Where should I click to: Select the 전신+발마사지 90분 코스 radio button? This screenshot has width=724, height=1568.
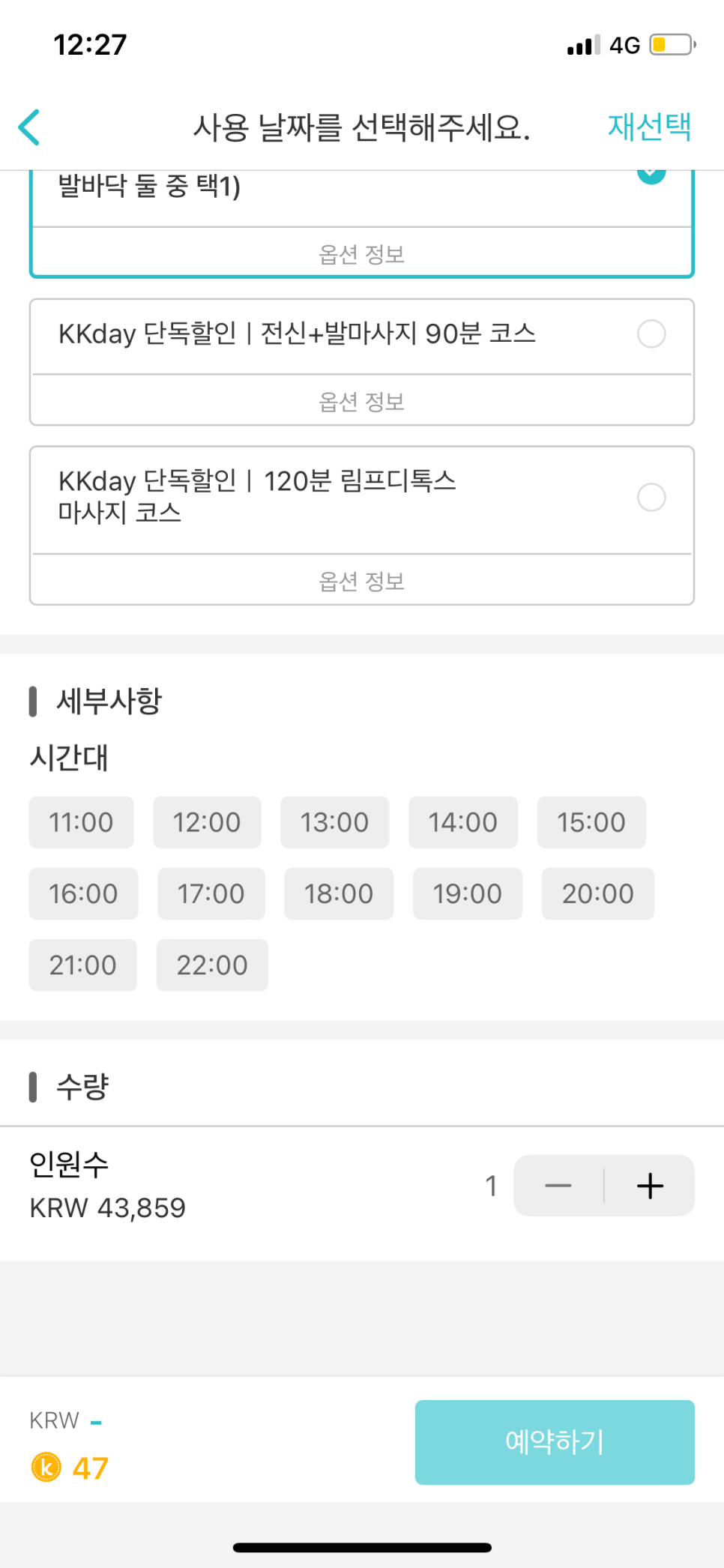[651, 335]
